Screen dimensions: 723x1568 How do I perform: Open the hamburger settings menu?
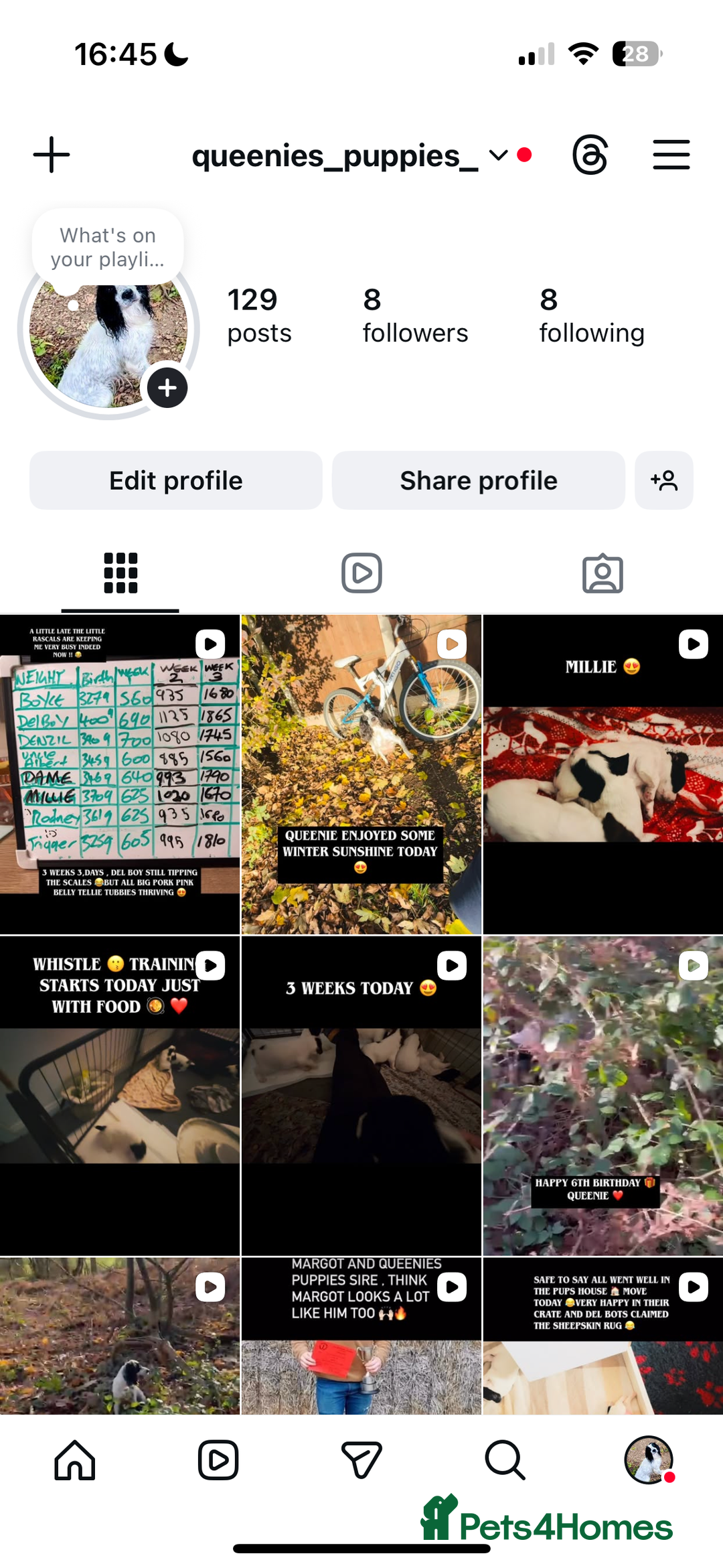pyautogui.click(x=671, y=155)
